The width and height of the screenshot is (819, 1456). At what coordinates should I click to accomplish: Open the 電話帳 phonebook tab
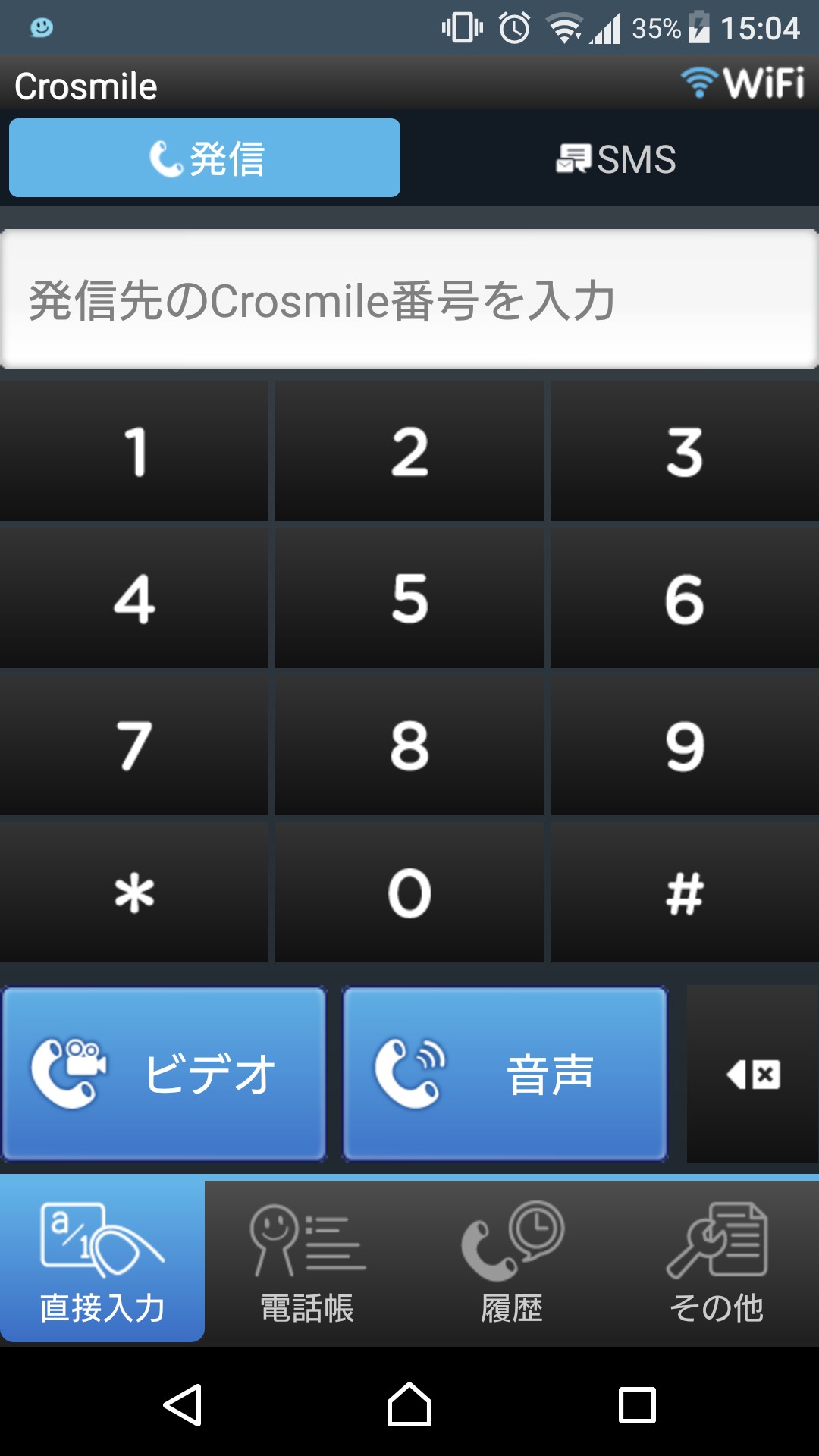tap(307, 1263)
